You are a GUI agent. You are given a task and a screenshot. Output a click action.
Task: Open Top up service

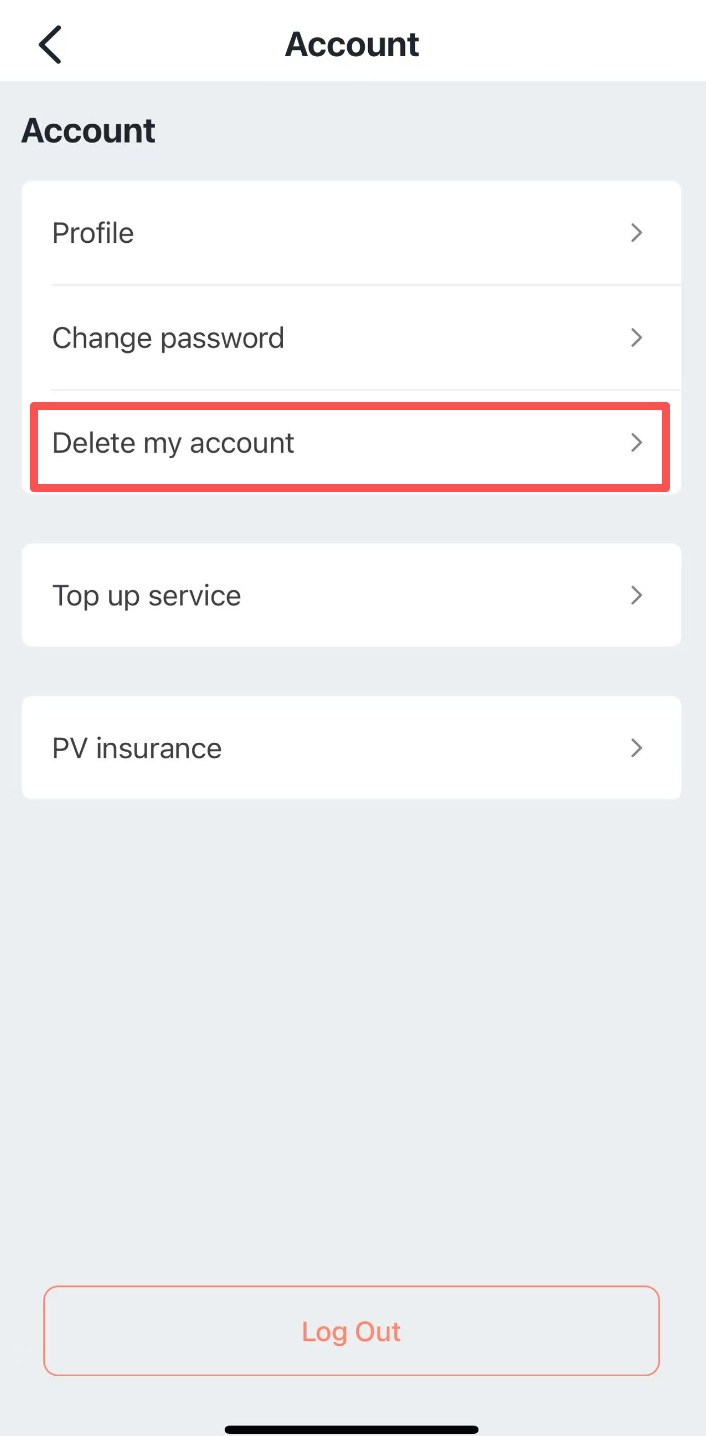[x=350, y=596]
